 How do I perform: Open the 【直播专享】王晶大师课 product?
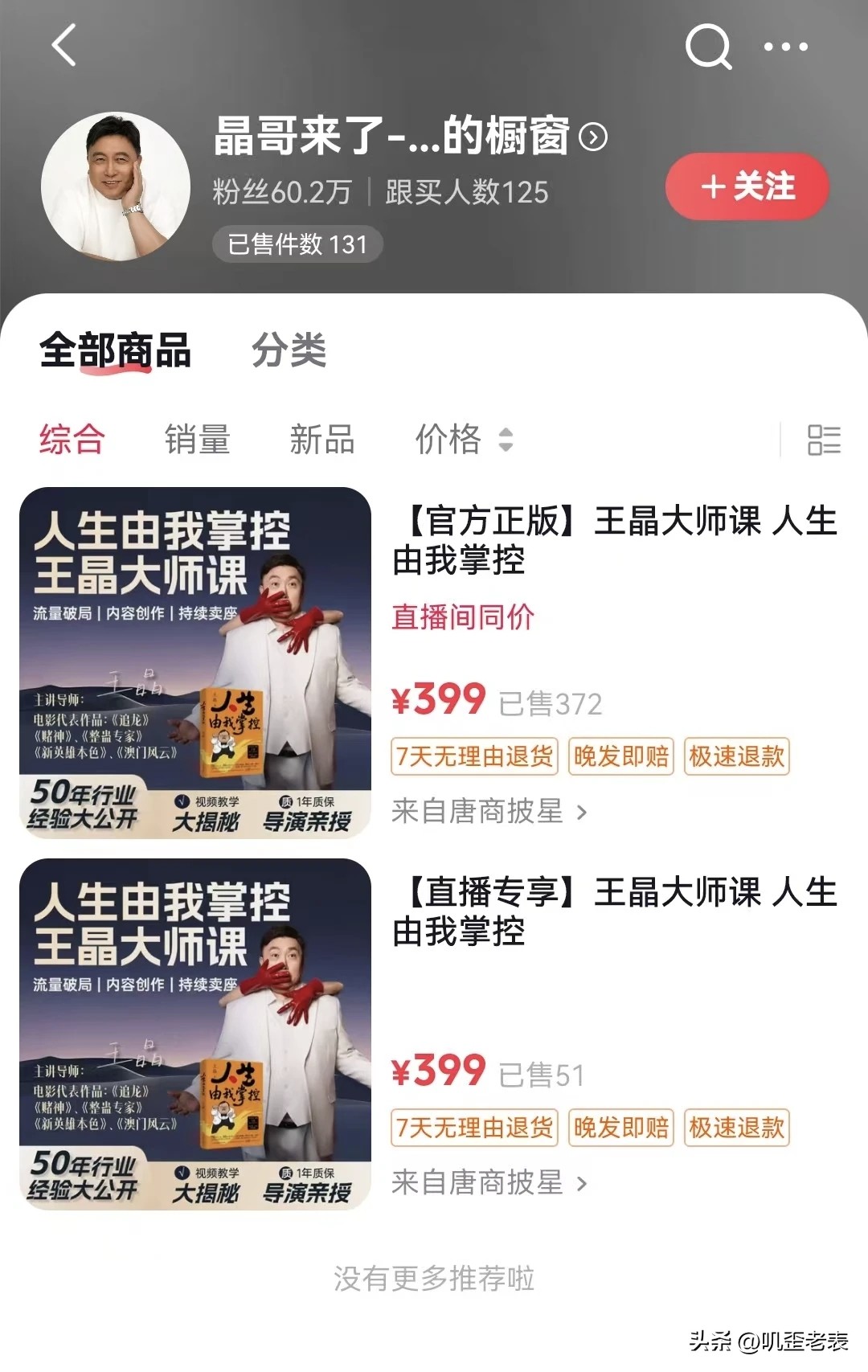[x=614, y=911]
